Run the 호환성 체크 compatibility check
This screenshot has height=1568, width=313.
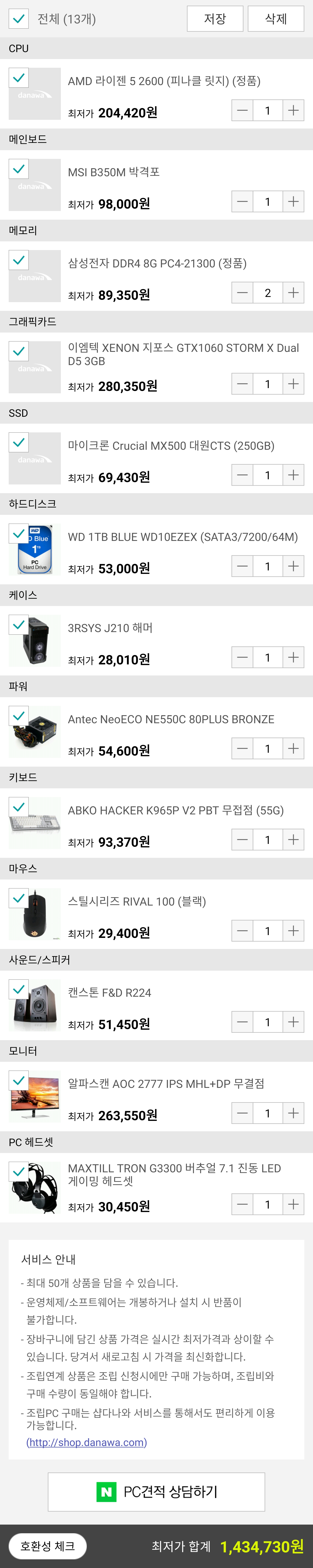[x=48, y=1546]
